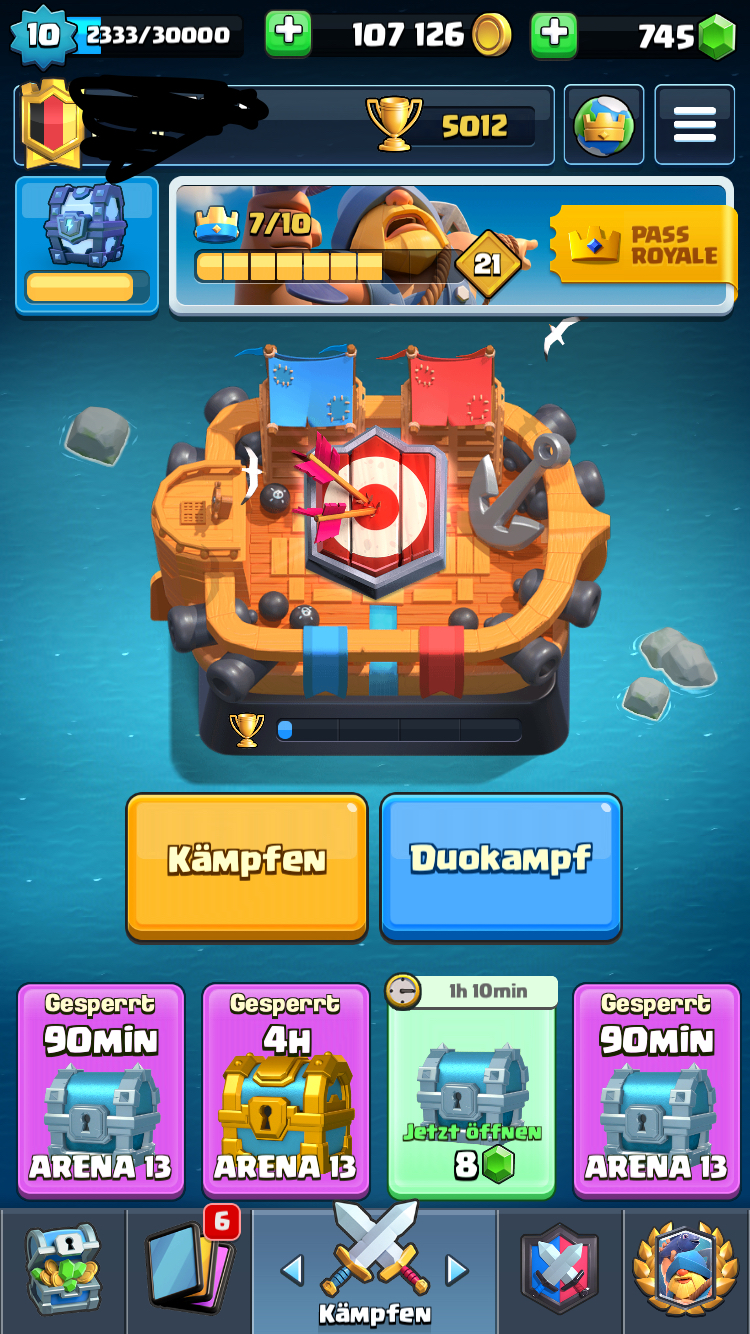
Task: Open the unlocking chest for 8 gems
Action: coord(471,1090)
